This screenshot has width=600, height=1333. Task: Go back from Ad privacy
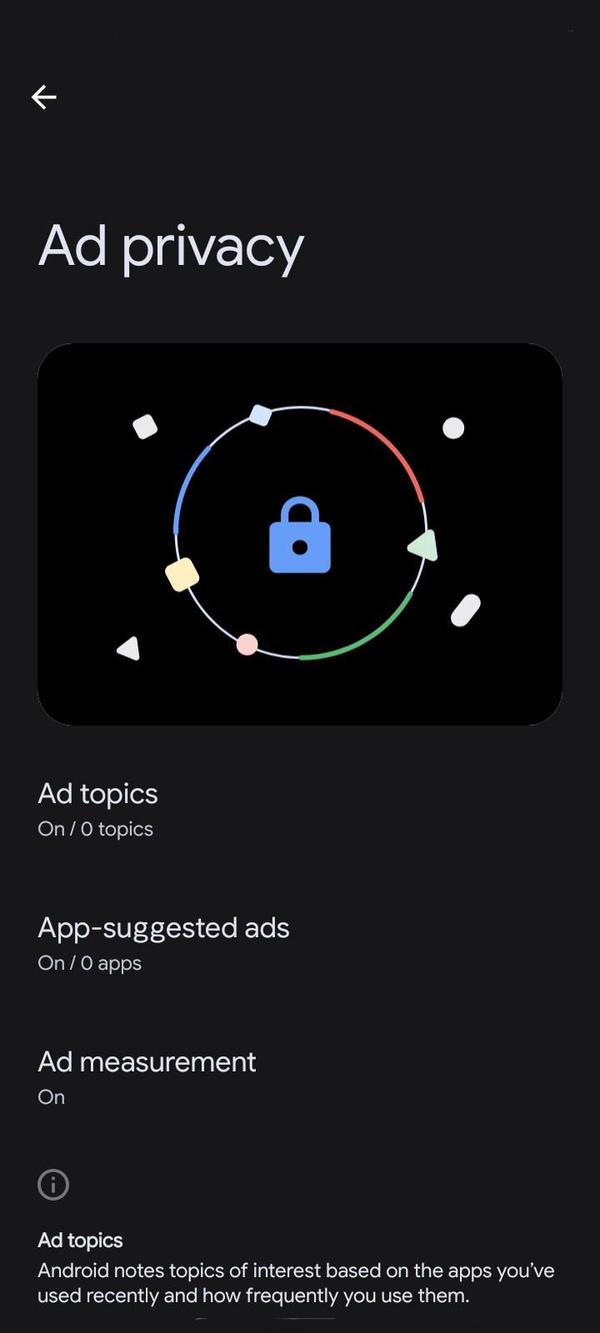pos(44,97)
